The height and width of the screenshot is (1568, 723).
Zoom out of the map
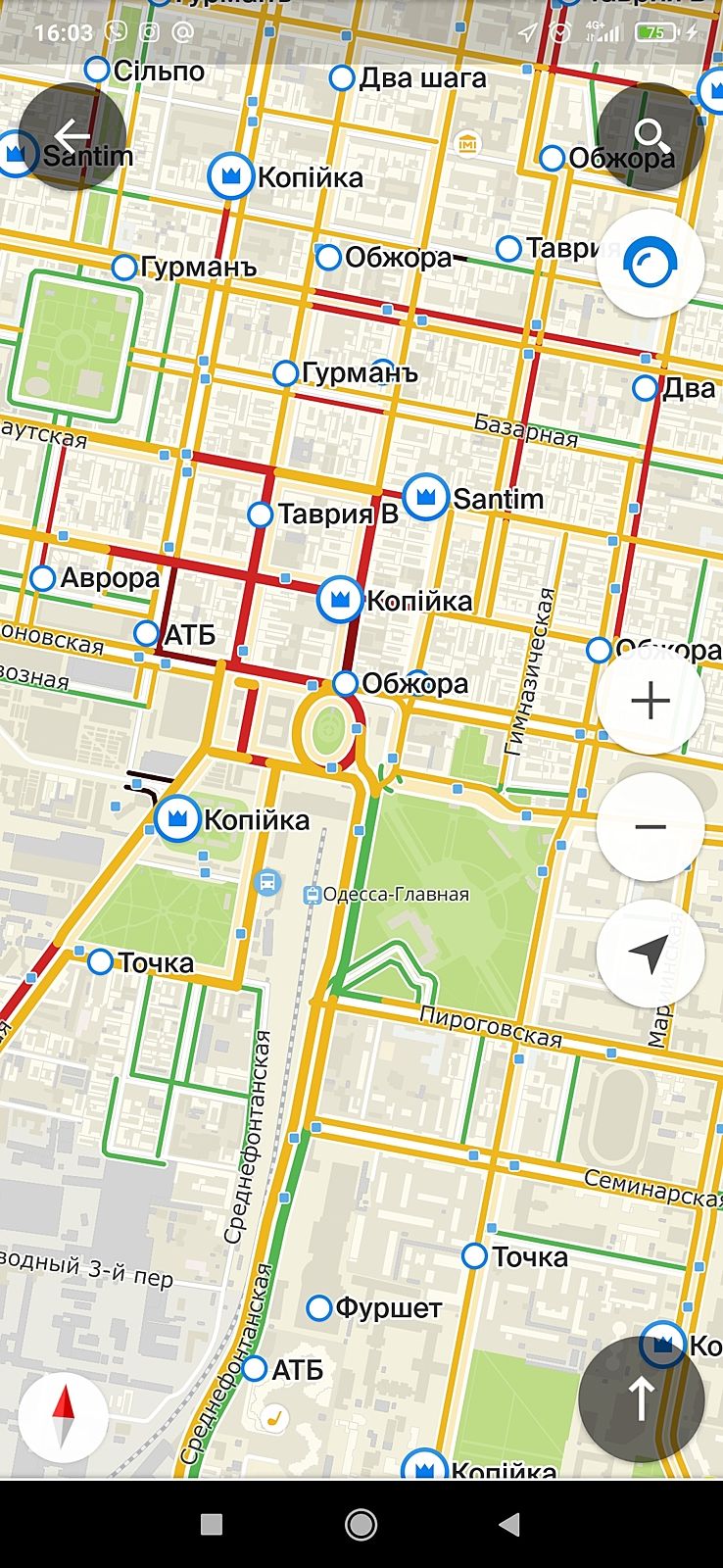pyautogui.click(x=650, y=827)
